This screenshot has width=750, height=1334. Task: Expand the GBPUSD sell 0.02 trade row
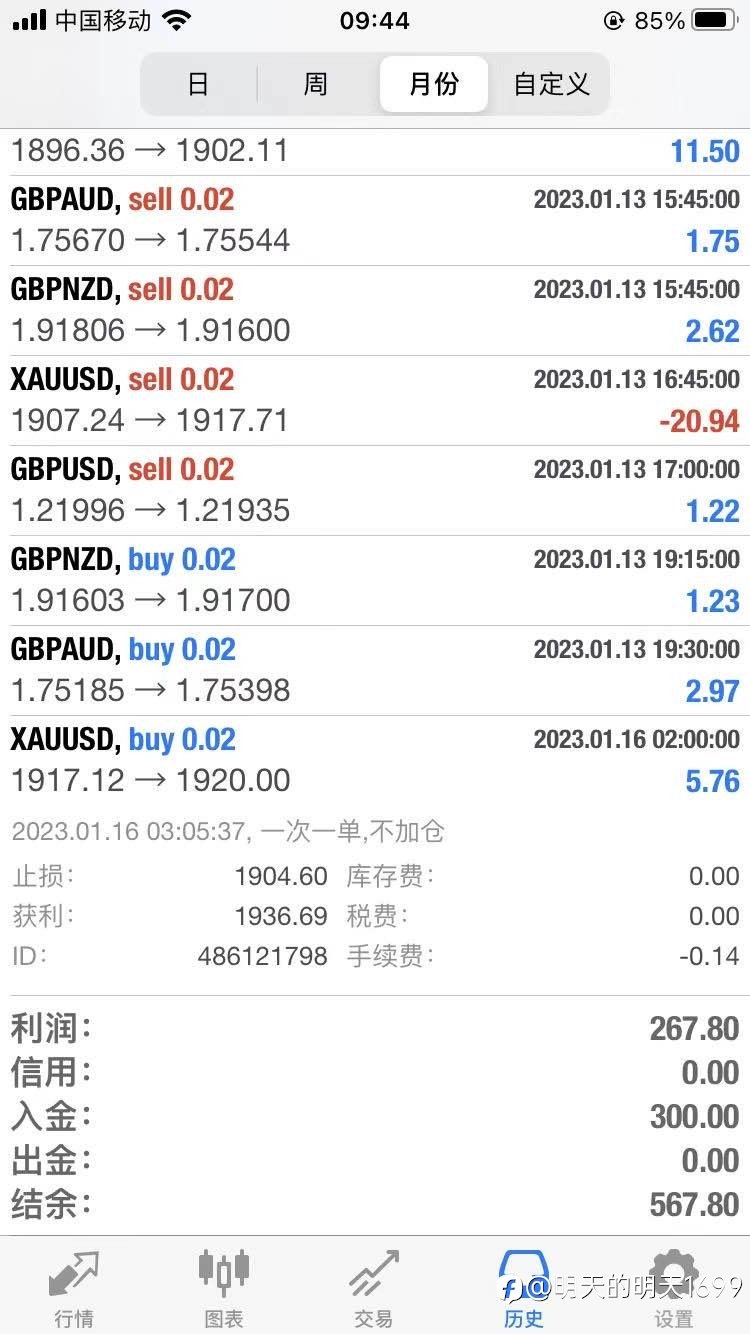(375, 491)
